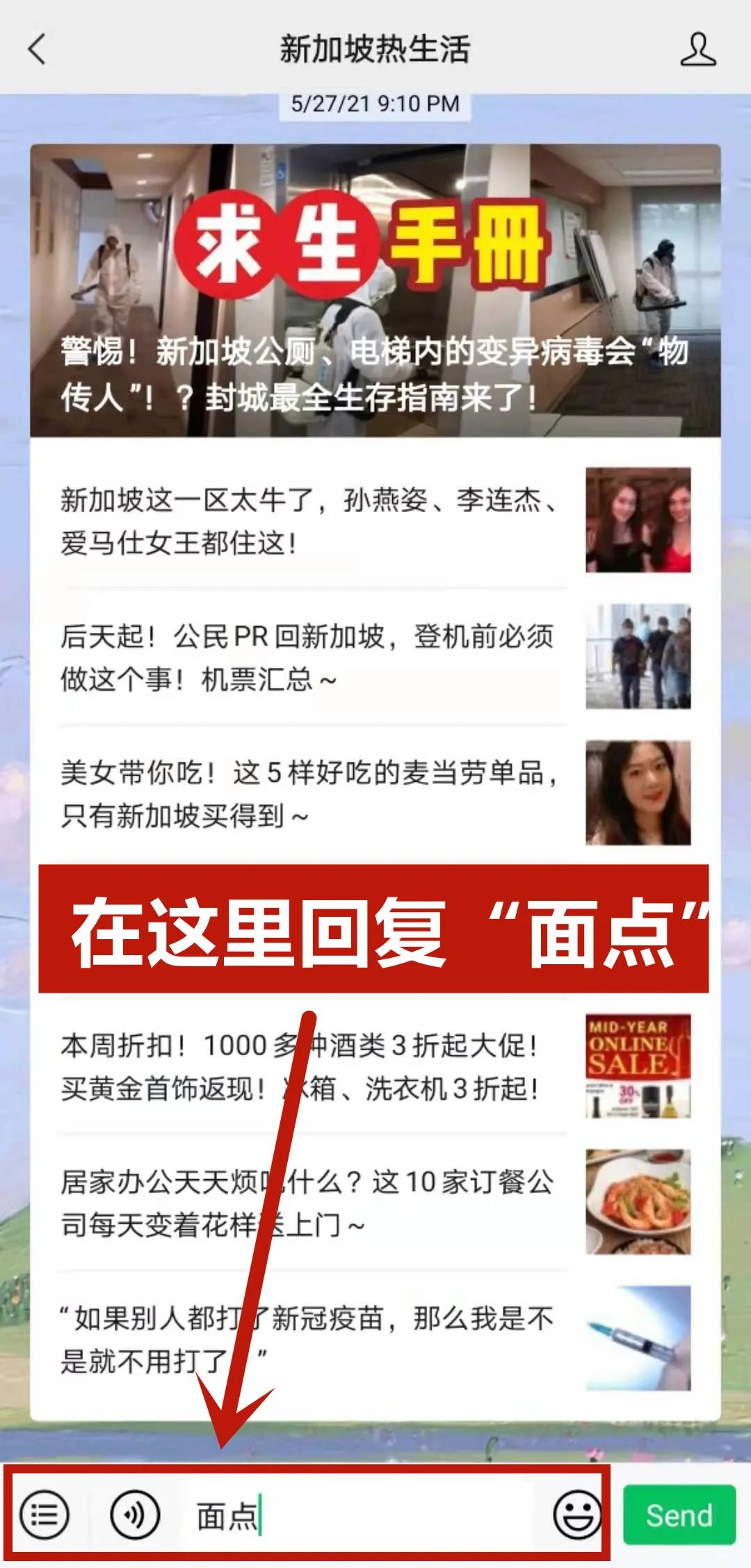Go back from 新加坡热生活 chat
The height and width of the screenshot is (1568, 751).
(37, 49)
